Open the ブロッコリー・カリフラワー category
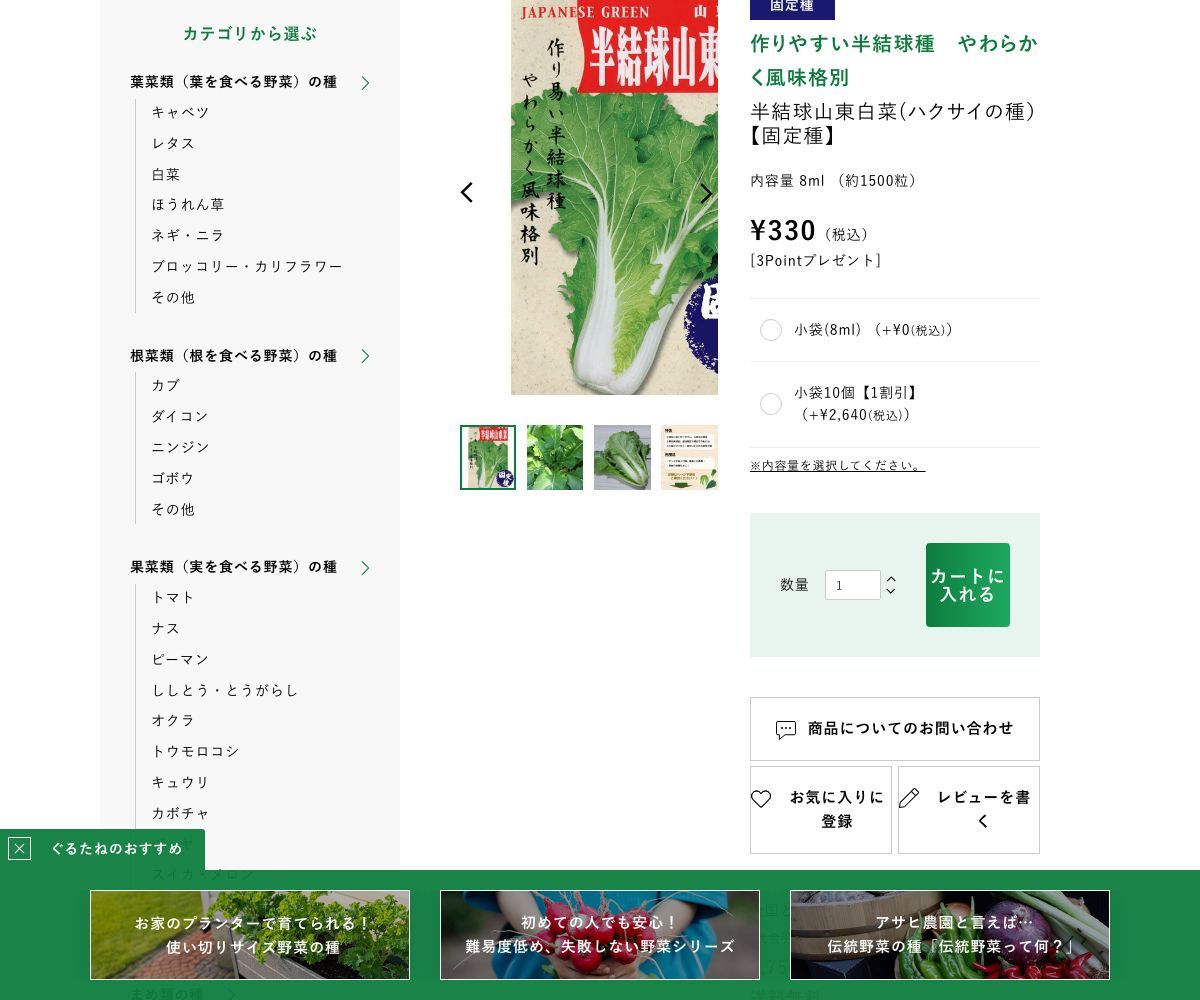1200x1000 pixels. click(247, 266)
